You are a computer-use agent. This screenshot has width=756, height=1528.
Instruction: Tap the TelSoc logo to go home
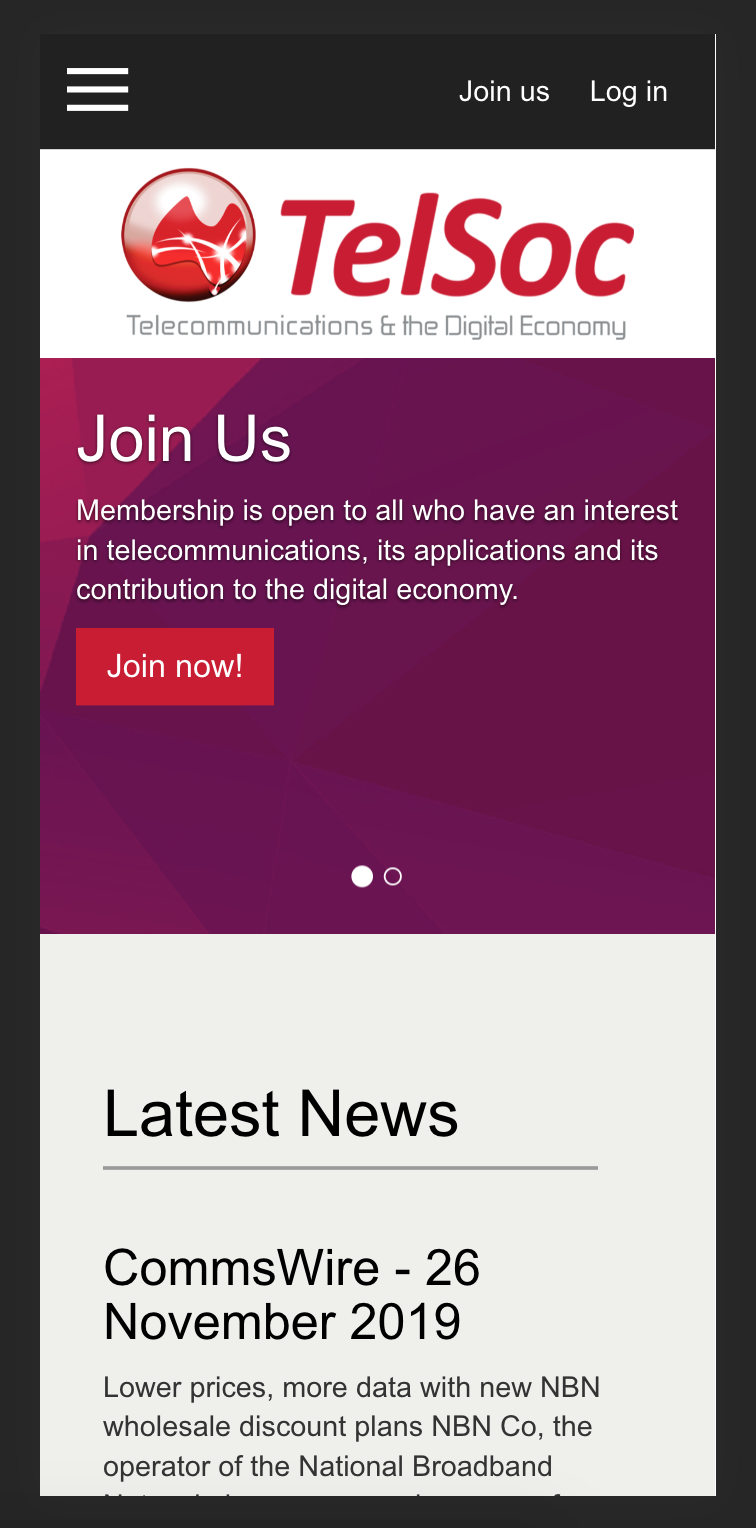(x=377, y=253)
